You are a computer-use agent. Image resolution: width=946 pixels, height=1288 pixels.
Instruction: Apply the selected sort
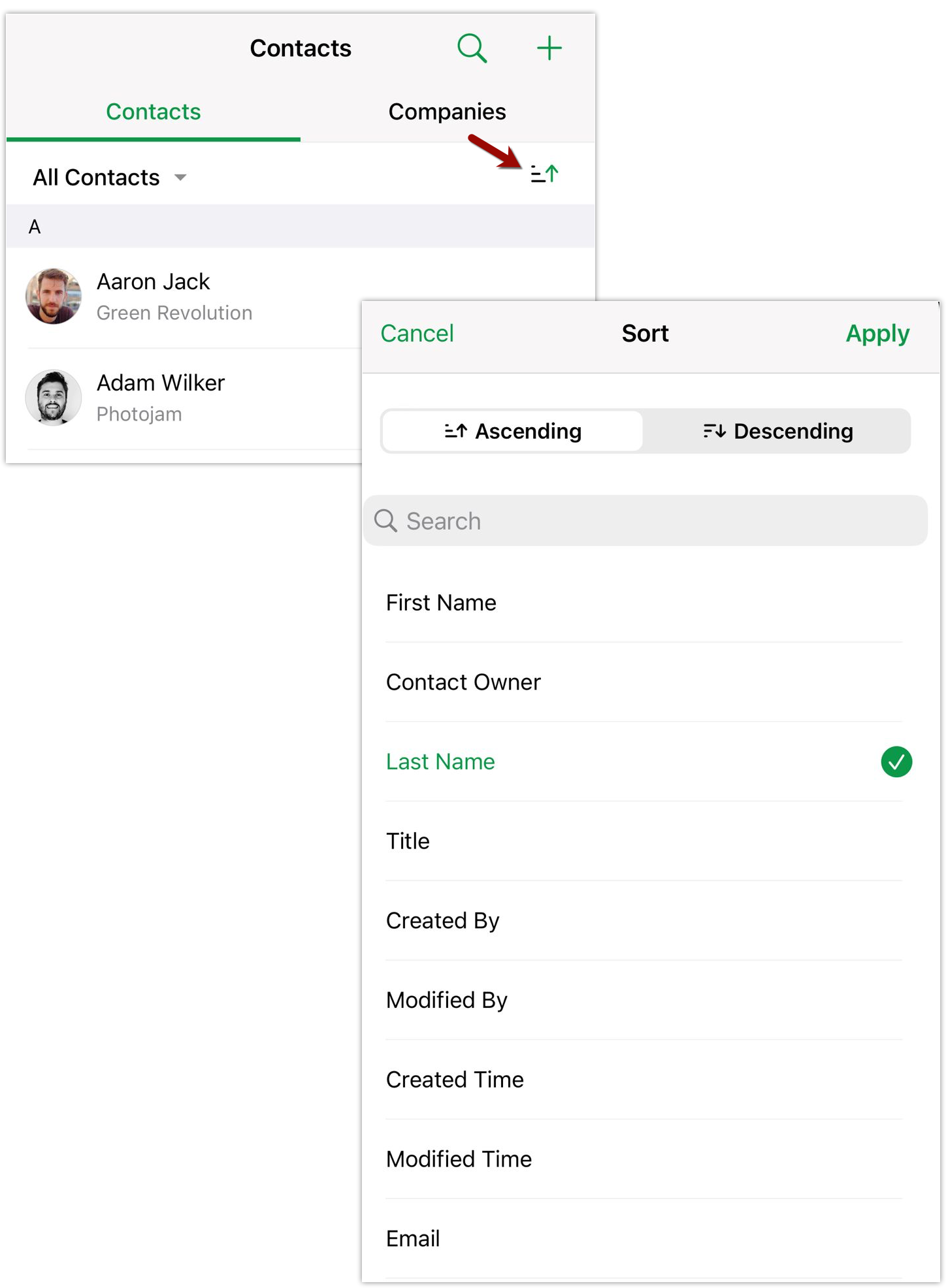pyautogui.click(x=877, y=334)
